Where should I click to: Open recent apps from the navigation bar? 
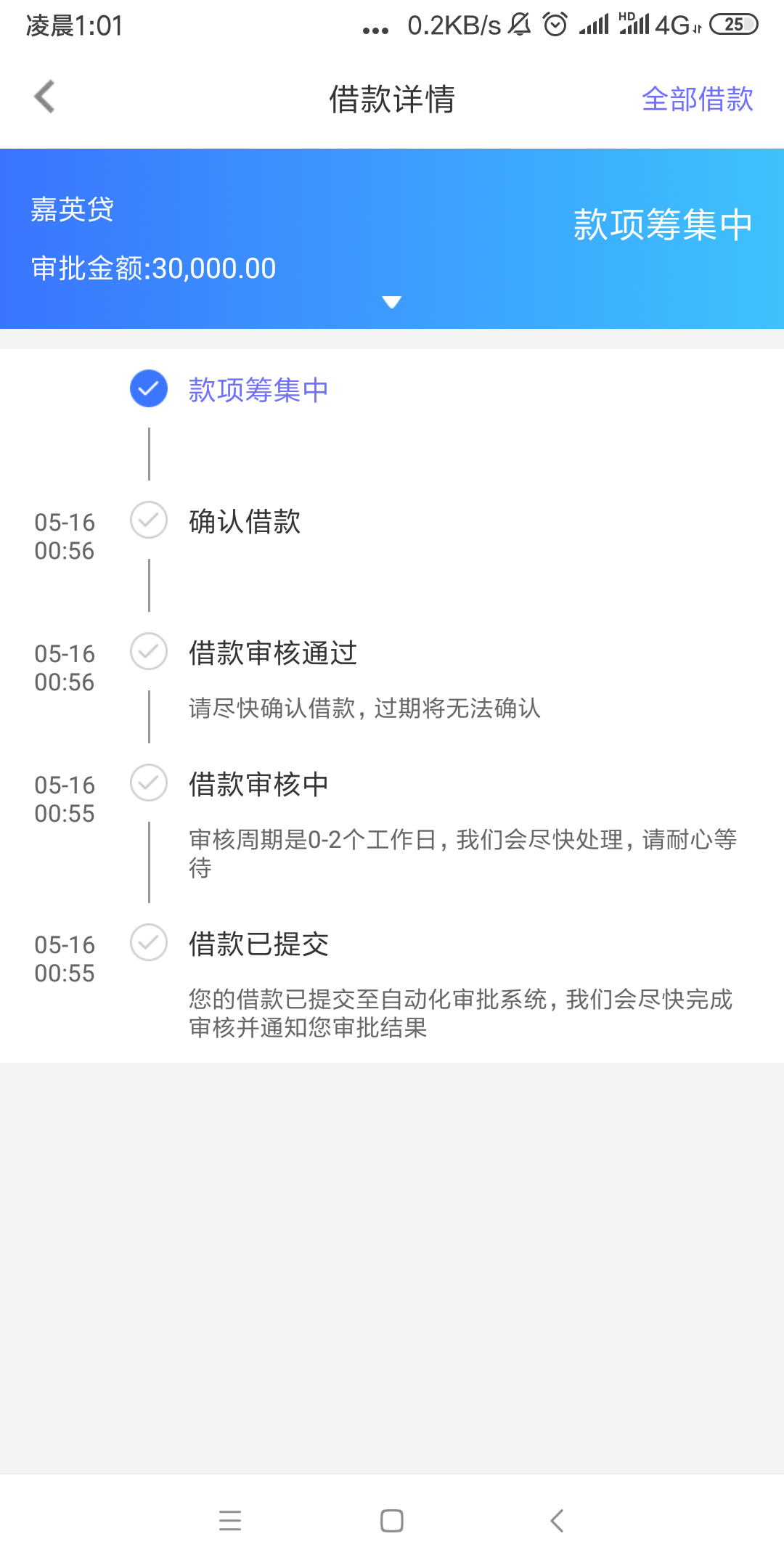click(230, 1520)
